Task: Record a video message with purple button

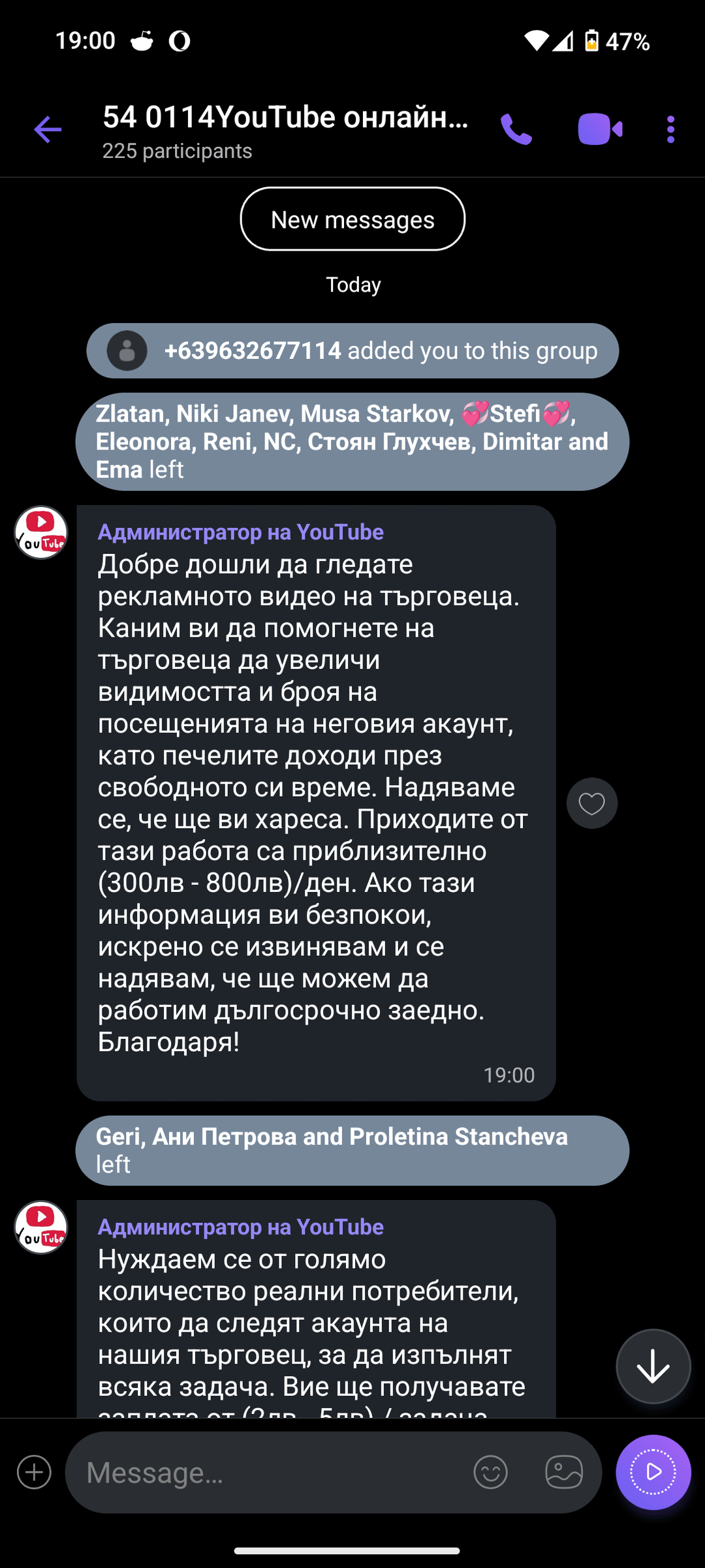Action: (x=653, y=1472)
